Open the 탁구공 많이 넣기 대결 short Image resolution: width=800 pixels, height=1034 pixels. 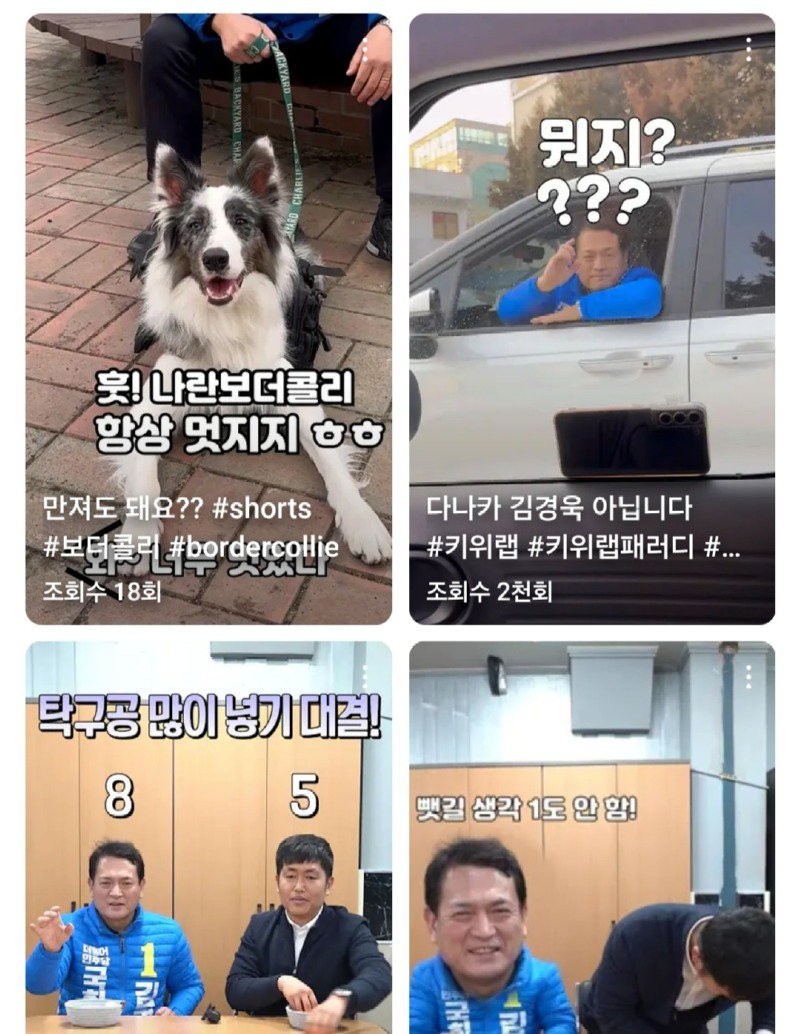pyautogui.click(x=208, y=850)
